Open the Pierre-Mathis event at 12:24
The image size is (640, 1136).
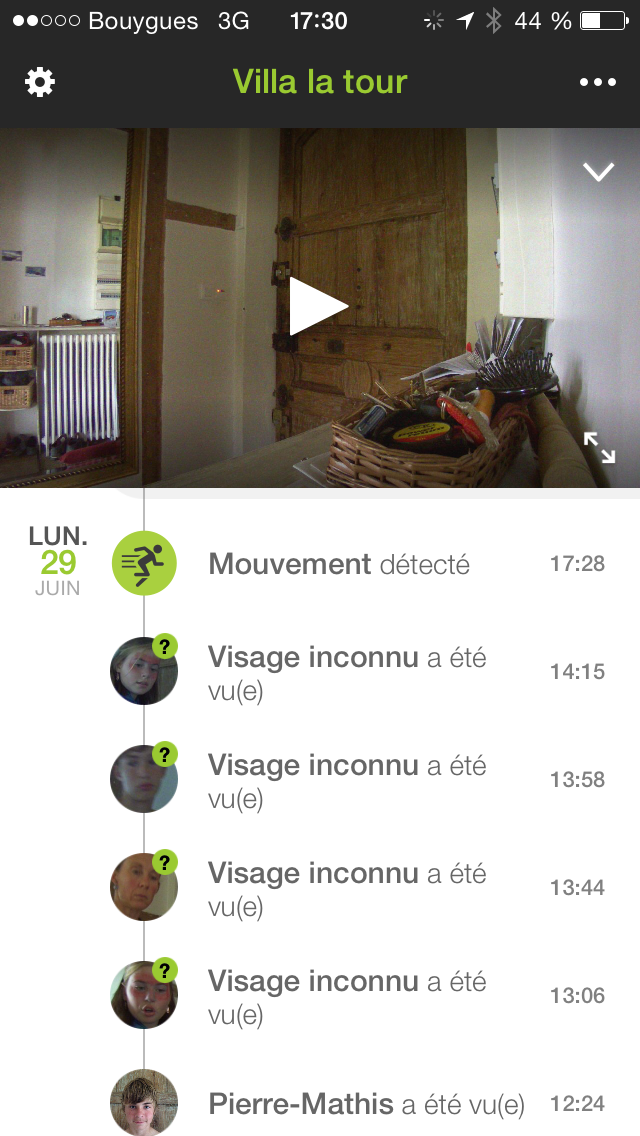coord(365,1104)
